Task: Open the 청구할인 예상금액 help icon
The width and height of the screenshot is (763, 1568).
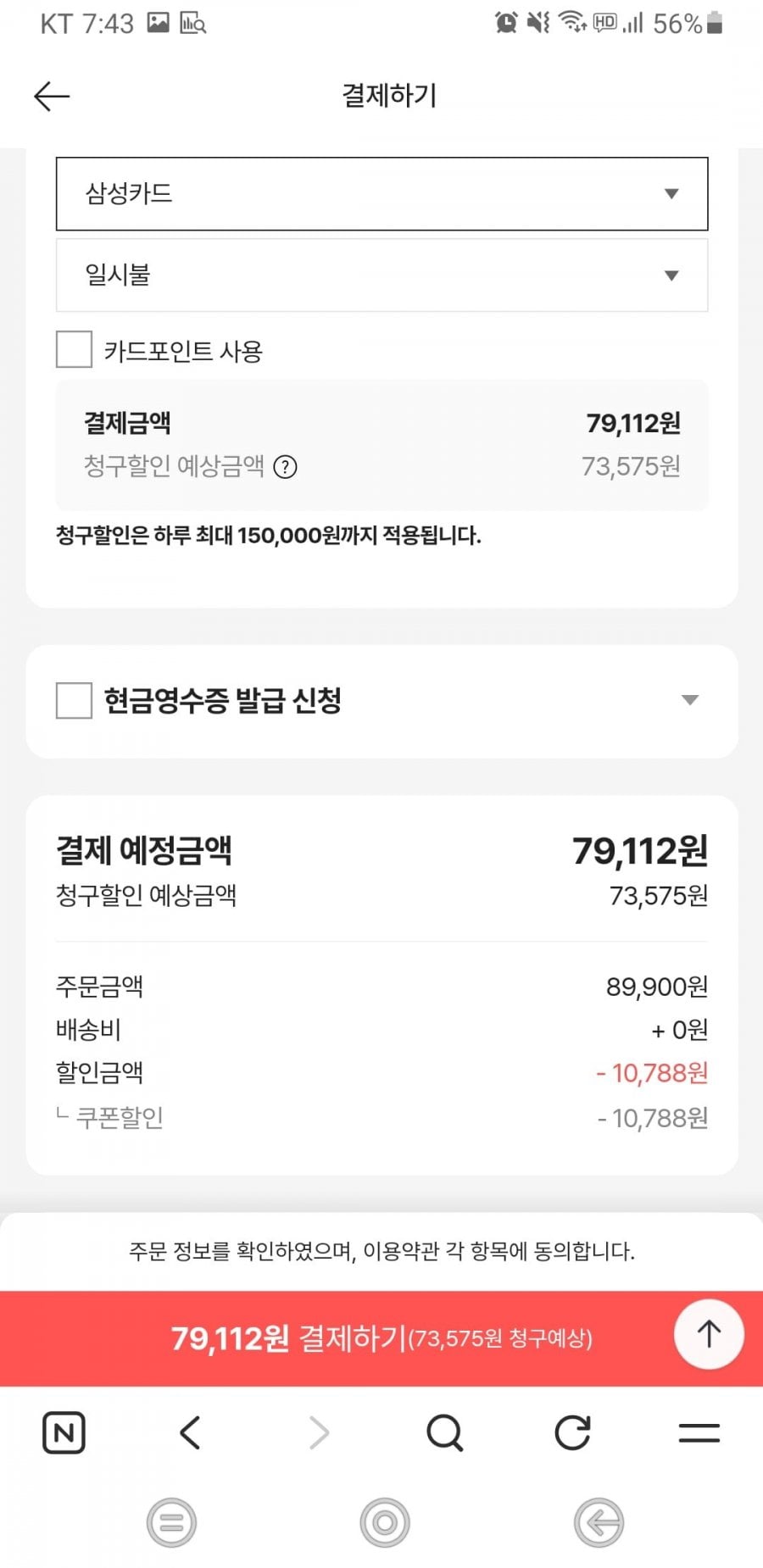Action: 286,467
